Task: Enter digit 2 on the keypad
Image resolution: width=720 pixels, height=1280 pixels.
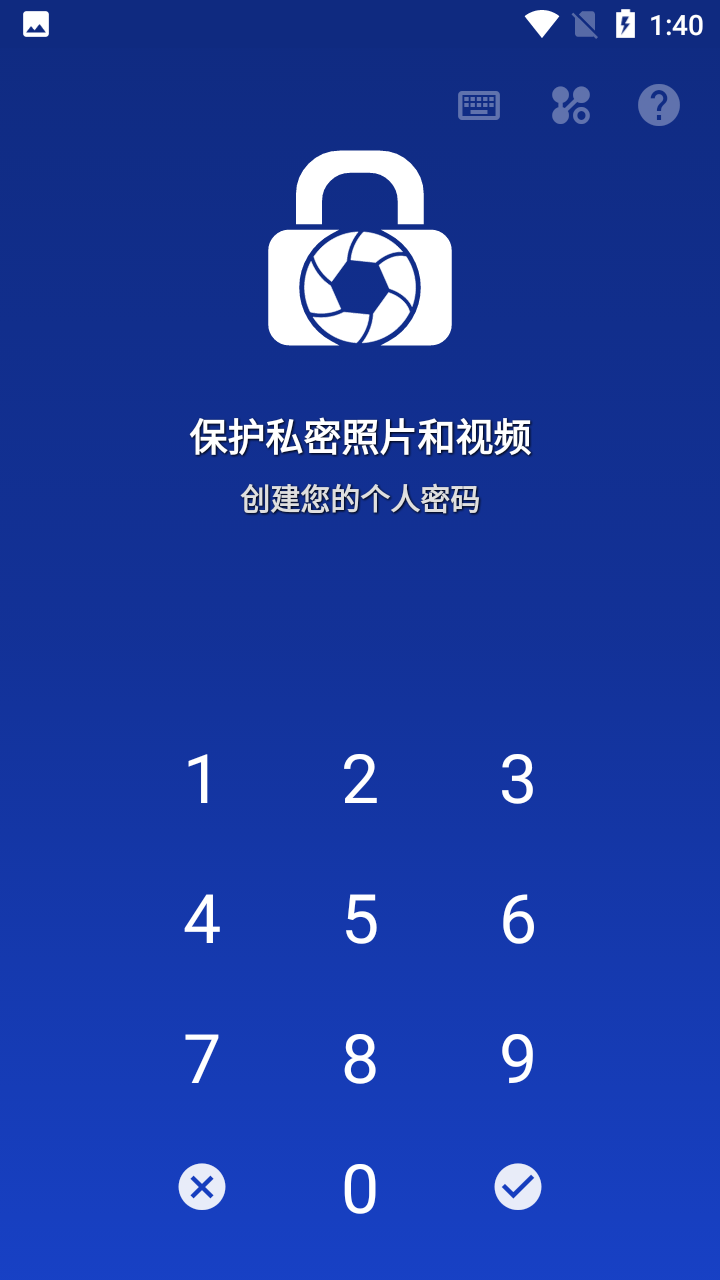Action: coord(360,779)
